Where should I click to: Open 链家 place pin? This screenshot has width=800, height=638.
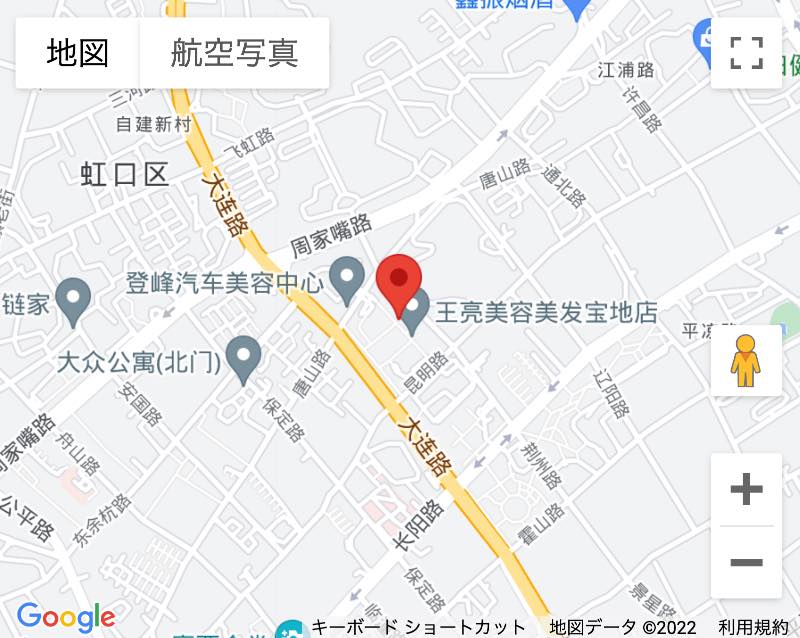coord(73,301)
